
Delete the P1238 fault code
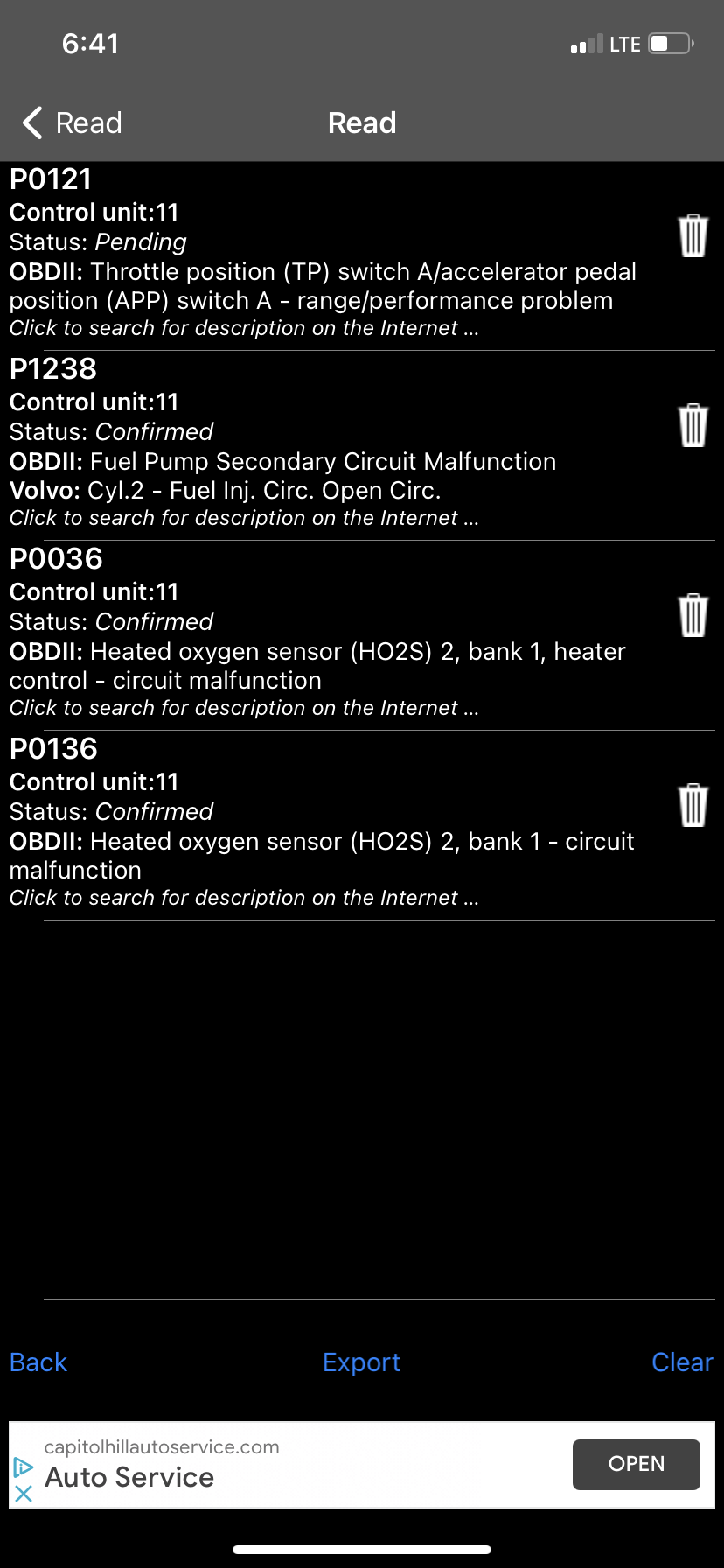693,425
